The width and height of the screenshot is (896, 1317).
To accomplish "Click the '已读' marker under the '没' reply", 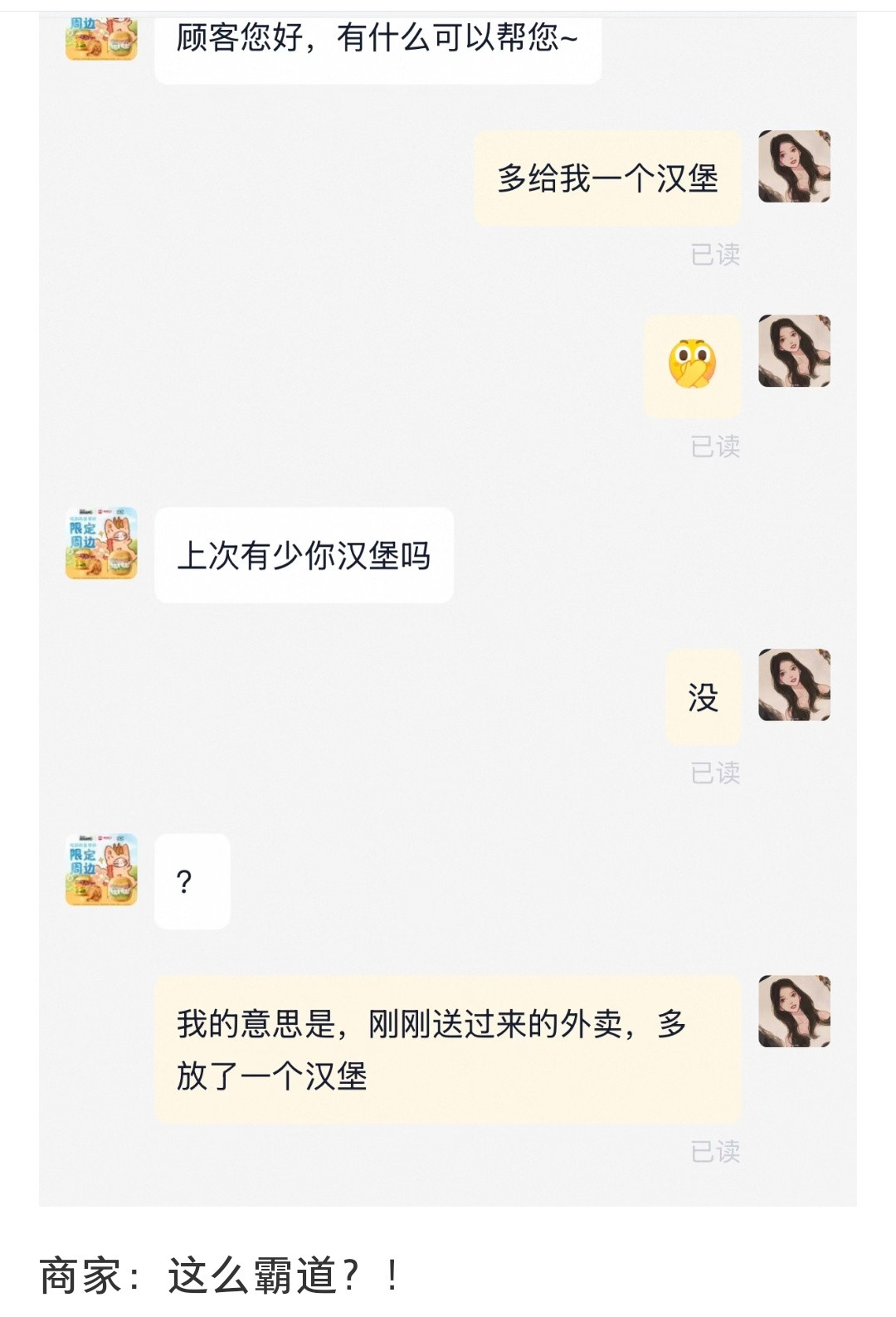I will [x=718, y=773].
